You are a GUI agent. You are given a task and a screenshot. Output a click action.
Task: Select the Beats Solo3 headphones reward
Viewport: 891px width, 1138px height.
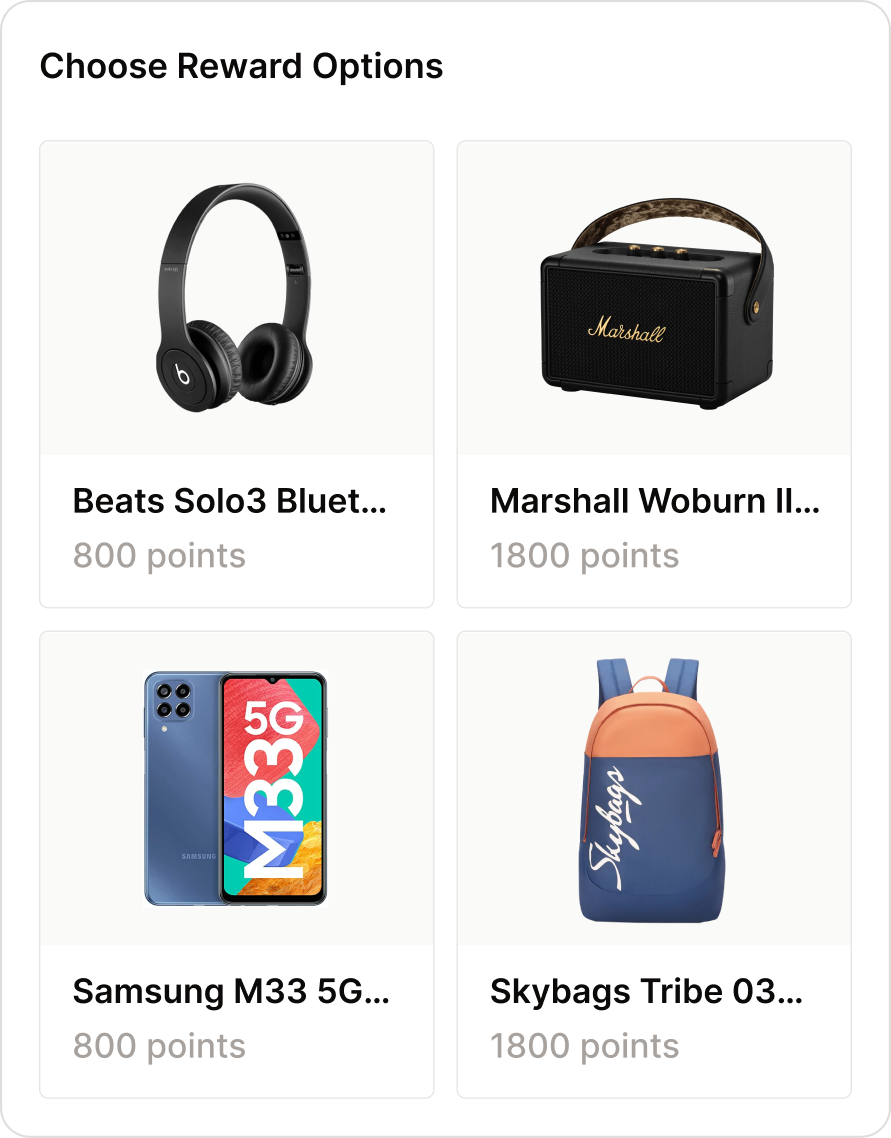(237, 374)
